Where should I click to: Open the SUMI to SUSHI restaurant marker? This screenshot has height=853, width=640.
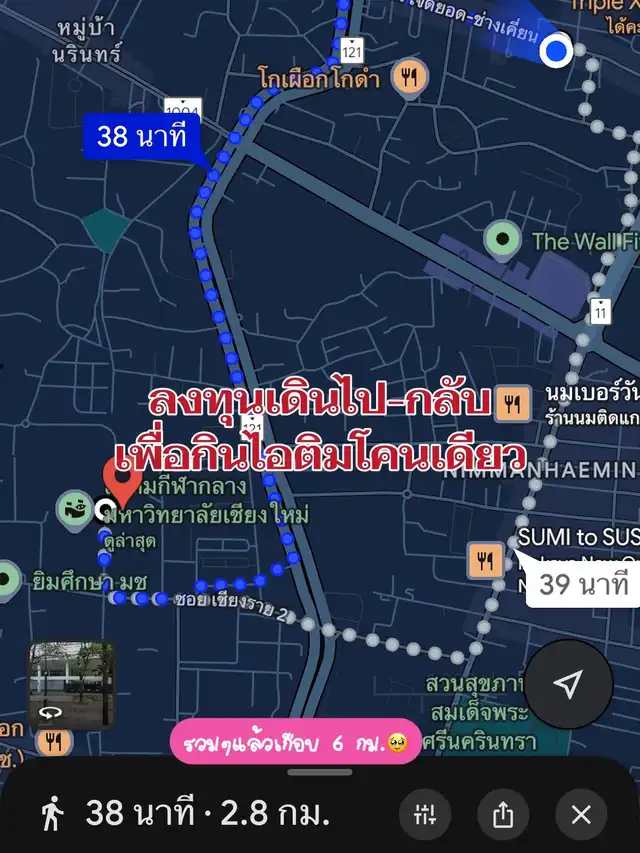tap(485, 559)
